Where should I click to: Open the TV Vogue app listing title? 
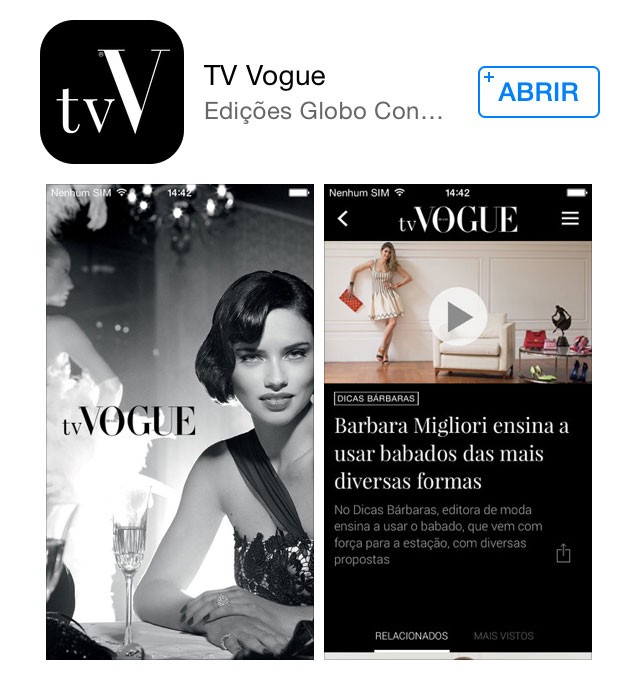click(x=265, y=76)
